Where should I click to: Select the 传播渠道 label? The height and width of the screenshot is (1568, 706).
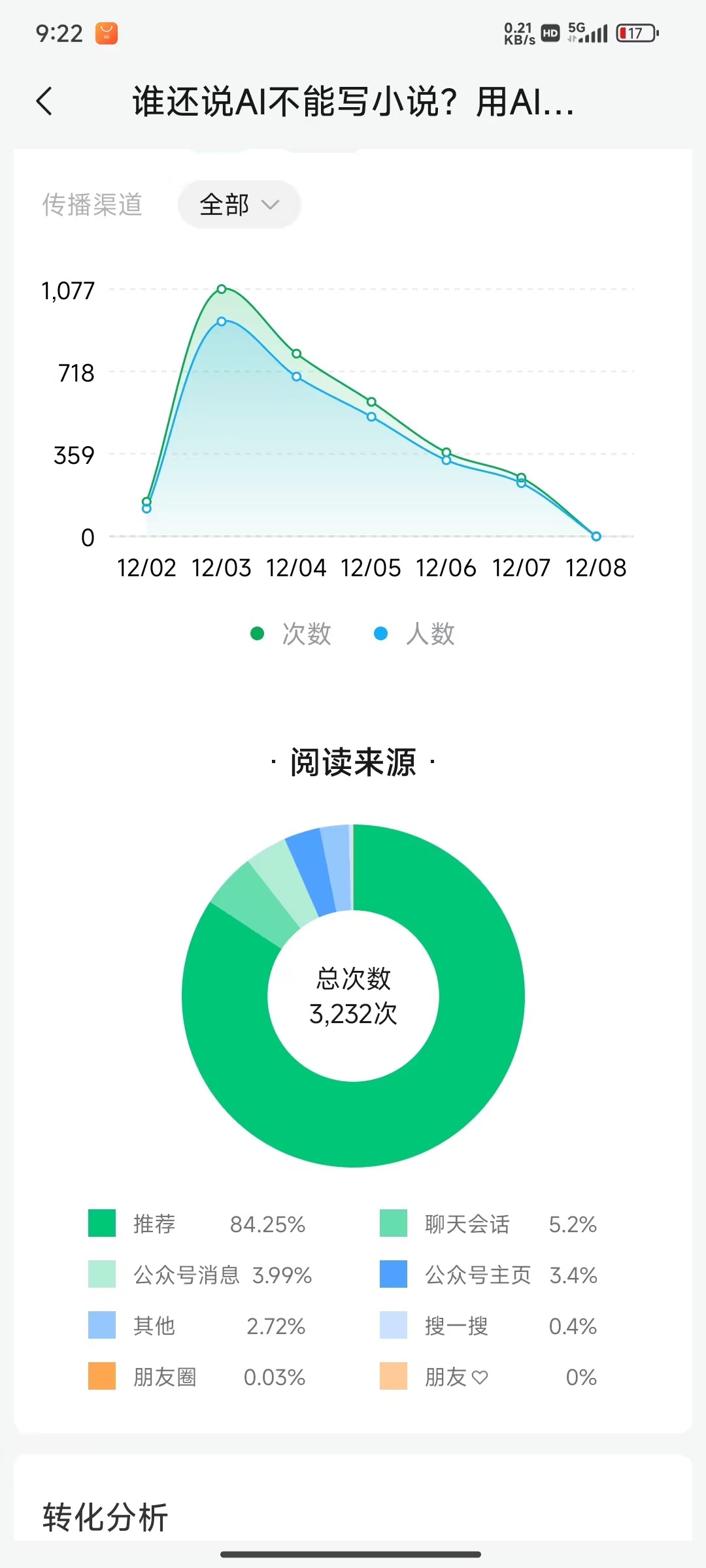click(x=93, y=204)
